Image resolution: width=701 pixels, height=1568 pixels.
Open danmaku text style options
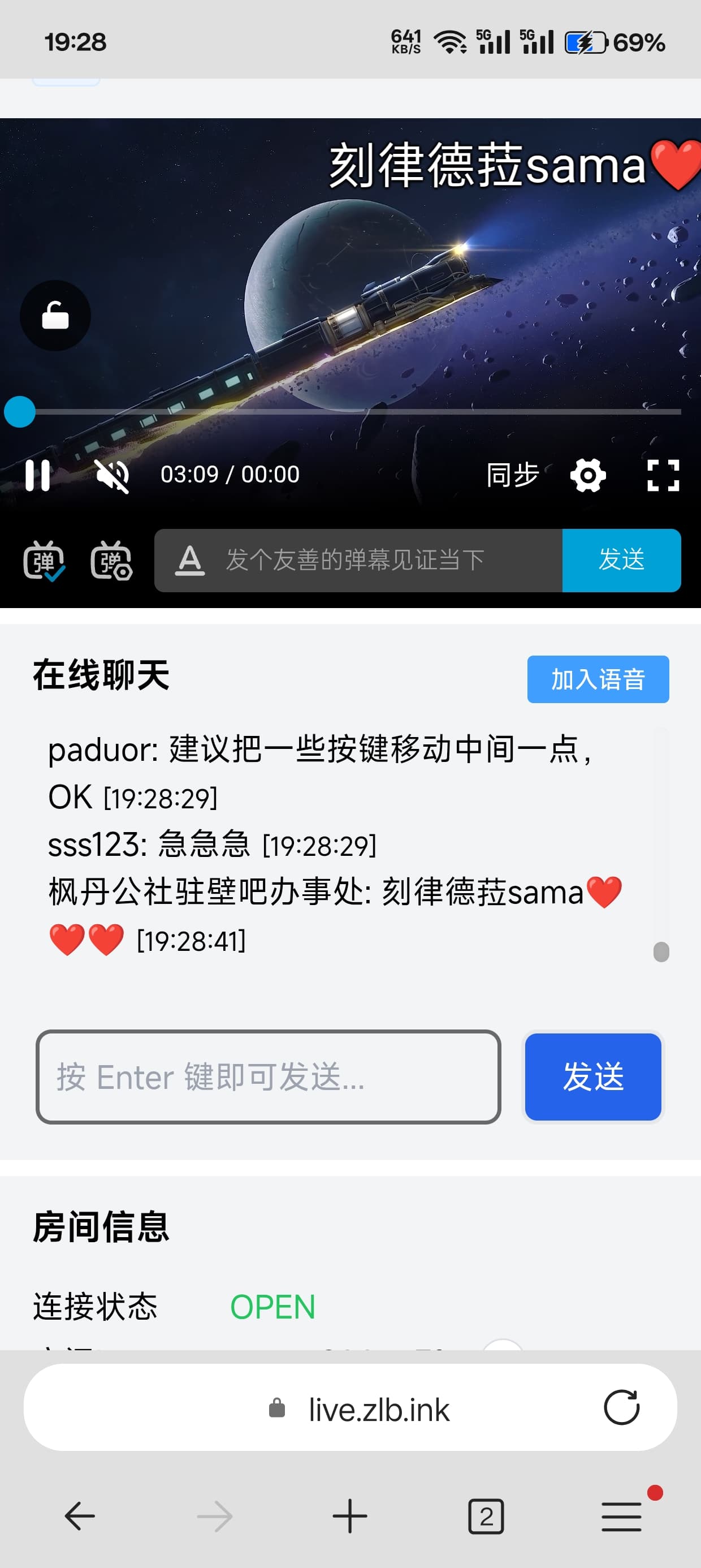tap(190, 560)
